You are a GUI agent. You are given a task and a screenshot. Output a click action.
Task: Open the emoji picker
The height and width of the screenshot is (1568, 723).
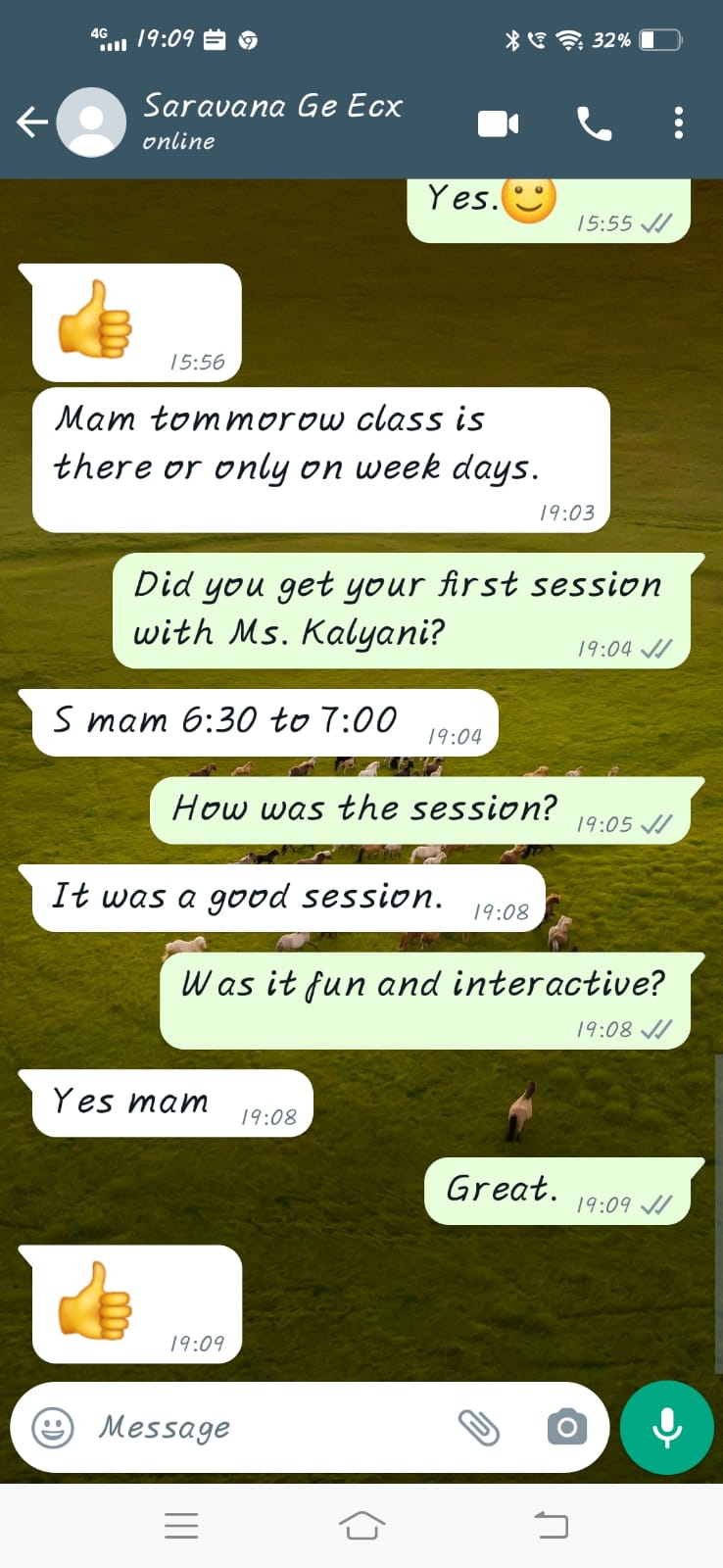coord(53,1427)
